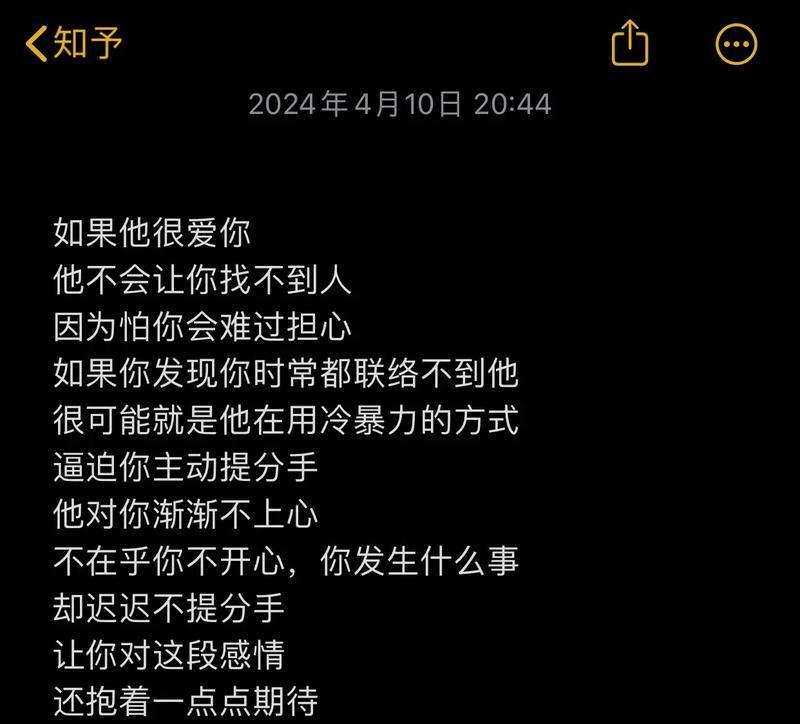This screenshot has width=800, height=724.
Task: Go back to the 知予 folder
Action: [73, 44]
